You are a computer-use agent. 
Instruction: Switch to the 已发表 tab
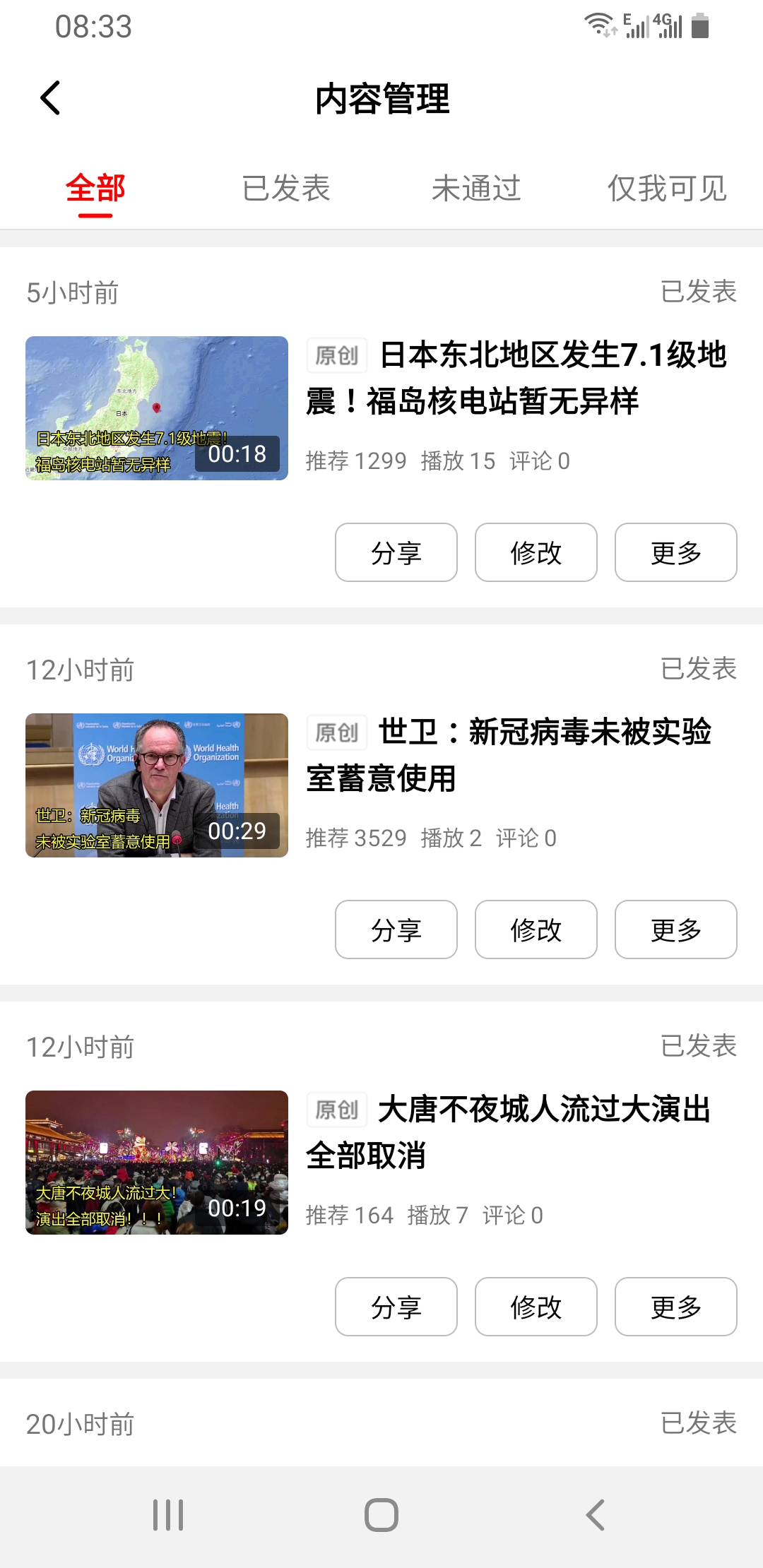pos(285,188)
